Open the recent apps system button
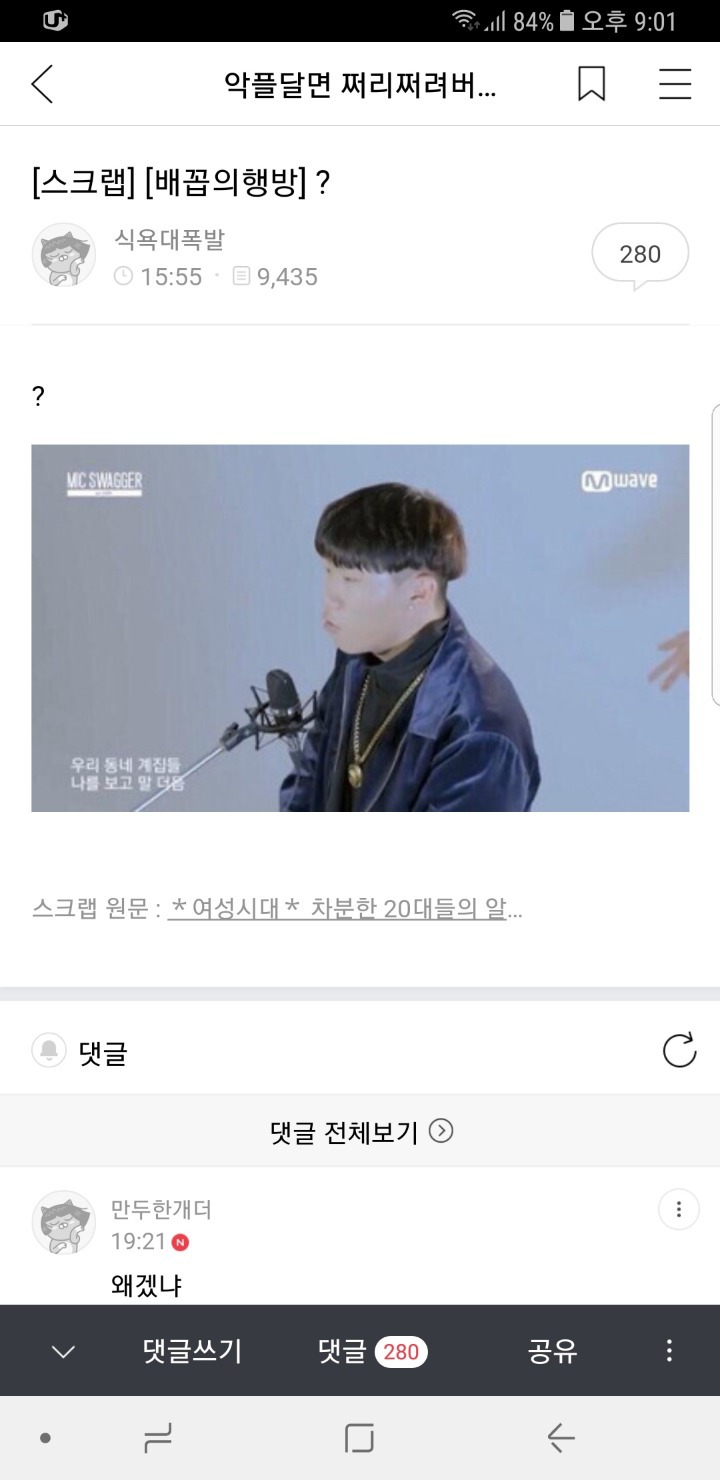 pos(158,1439)
